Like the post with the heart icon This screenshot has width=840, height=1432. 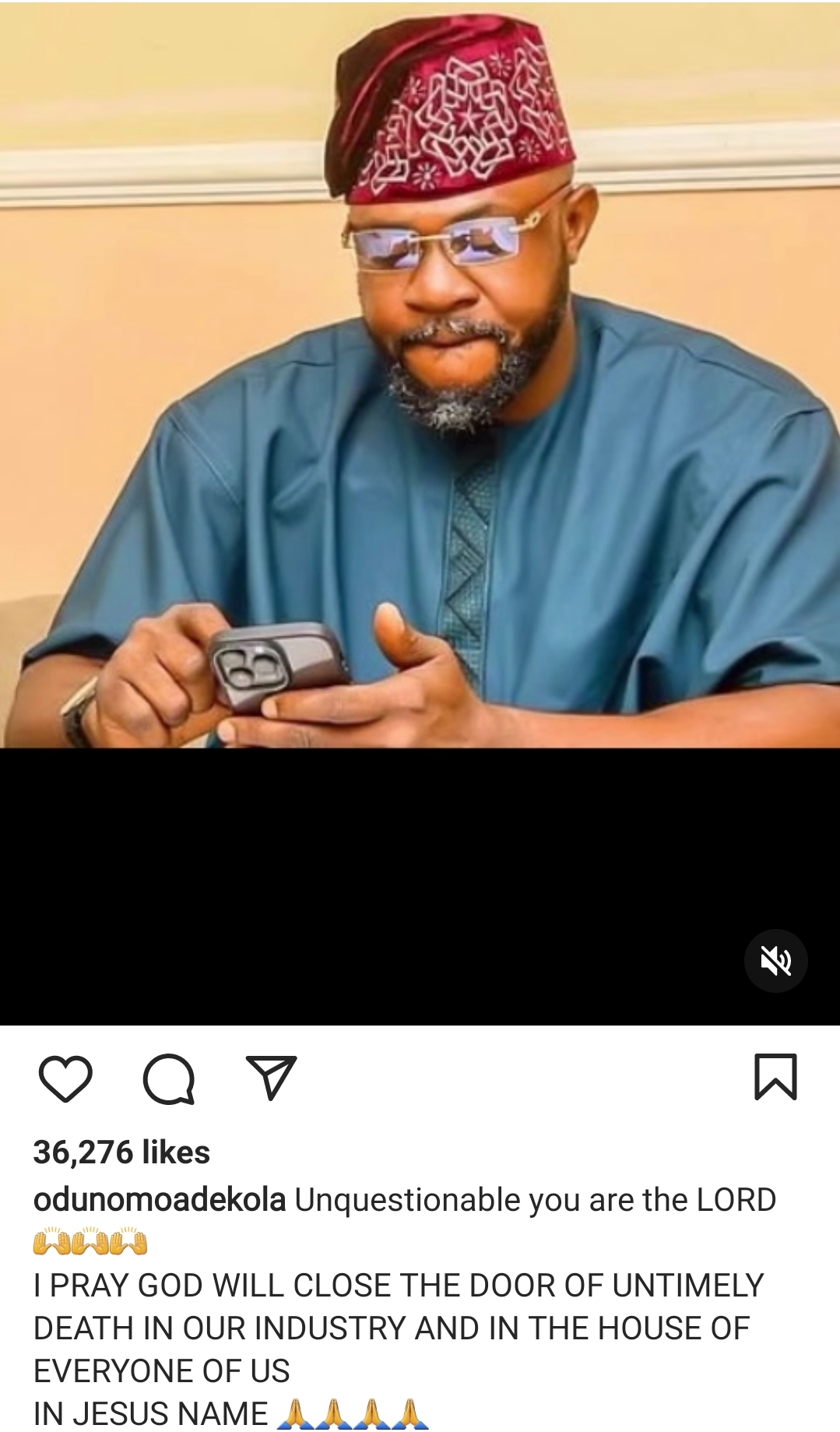(x=65, y=1078)
